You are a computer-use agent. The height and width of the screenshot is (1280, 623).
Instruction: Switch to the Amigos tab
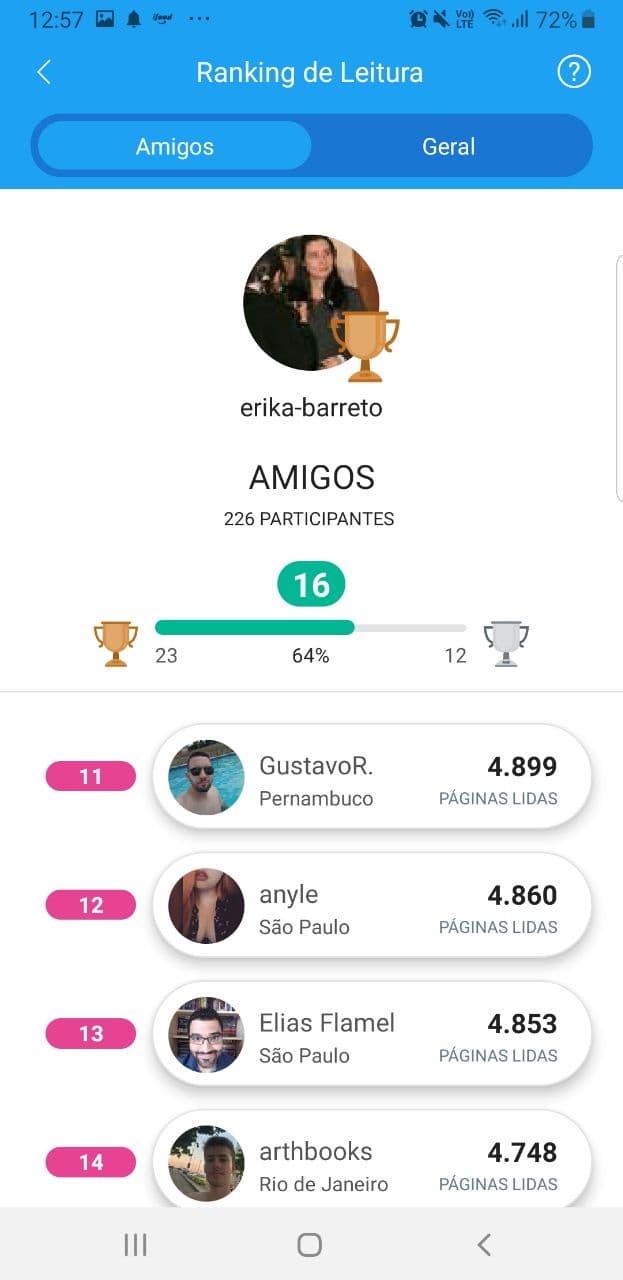click(175, 147)
